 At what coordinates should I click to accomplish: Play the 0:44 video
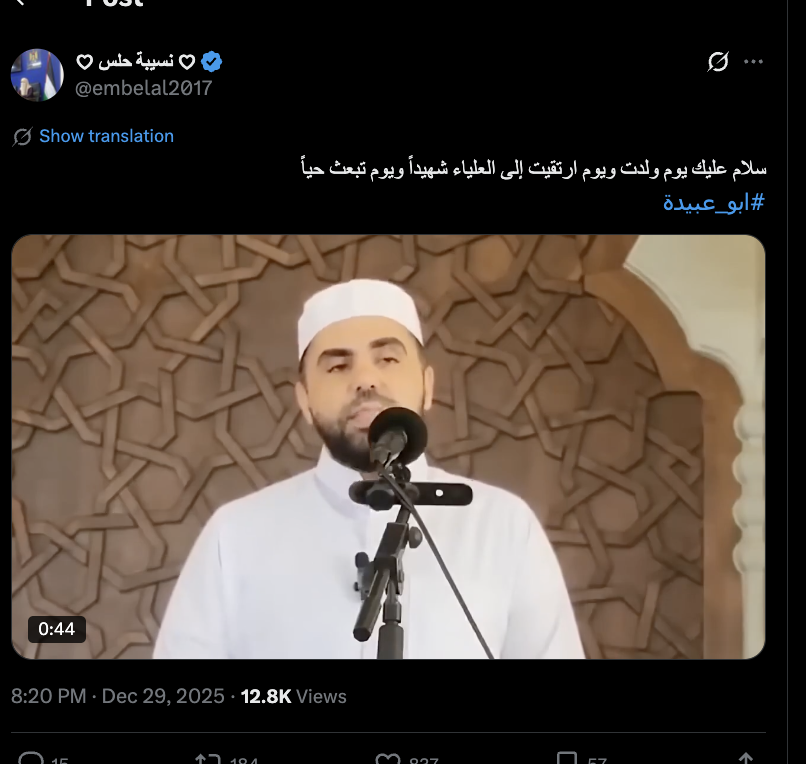click(388, 447)
